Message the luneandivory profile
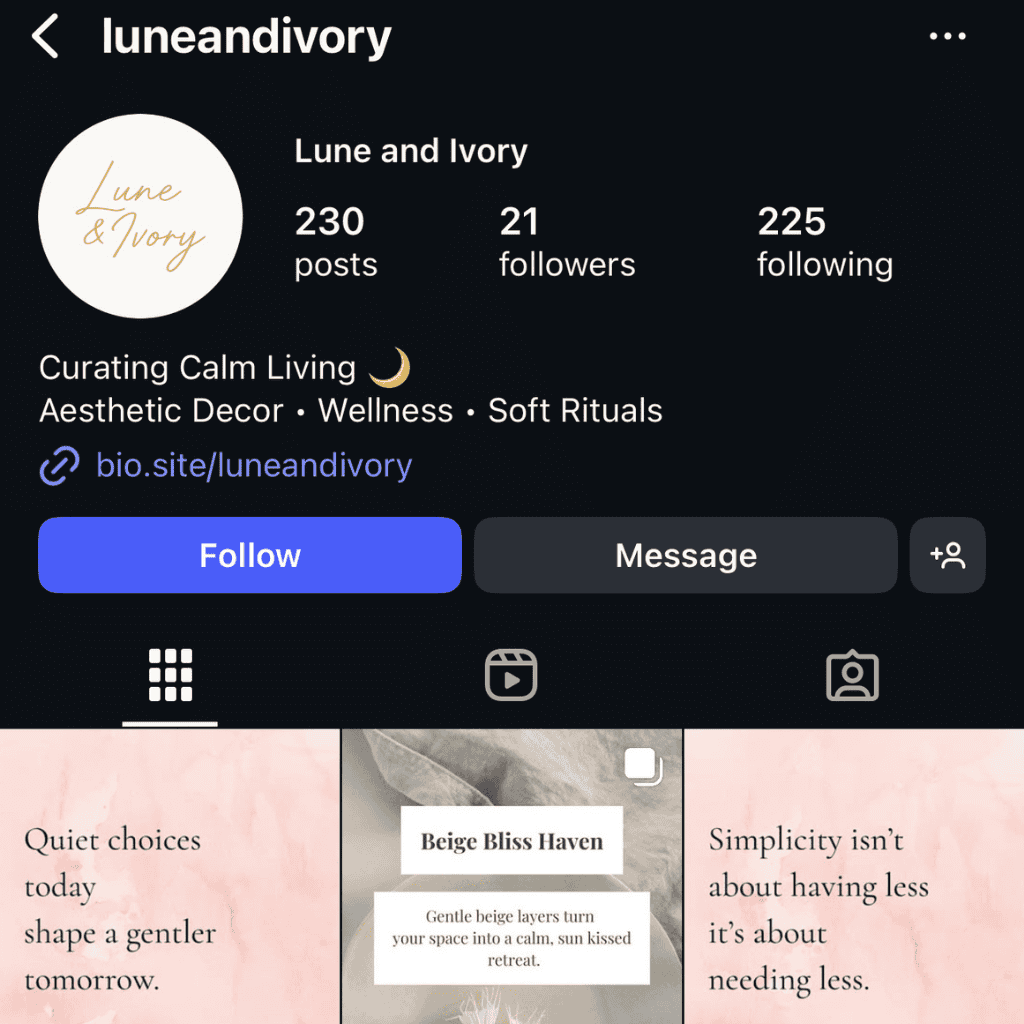Image resolution: width=1024 pixels, height=1024 pixels. click(x=685, y=555)
